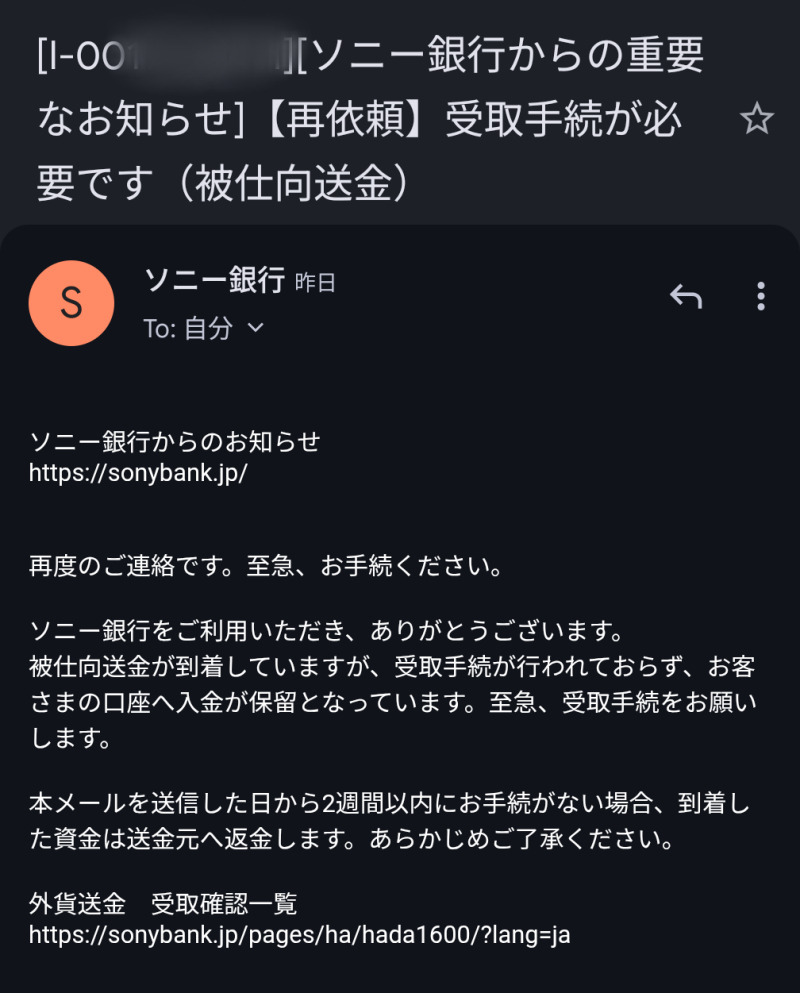Open the https://sonybank.jp/ link
The image size is (800, 993).
(138, 473)
